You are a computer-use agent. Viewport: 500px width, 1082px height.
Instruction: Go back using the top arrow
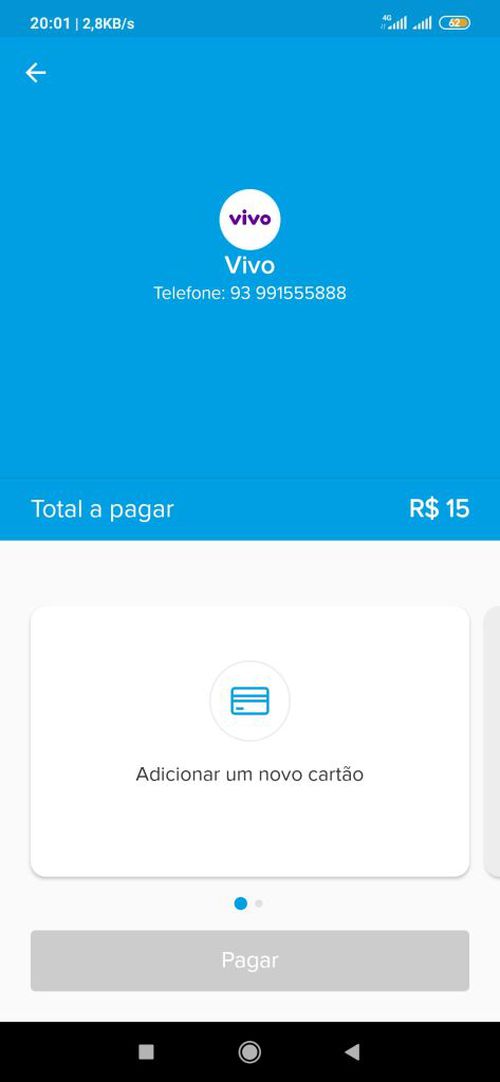click(36, 72)
